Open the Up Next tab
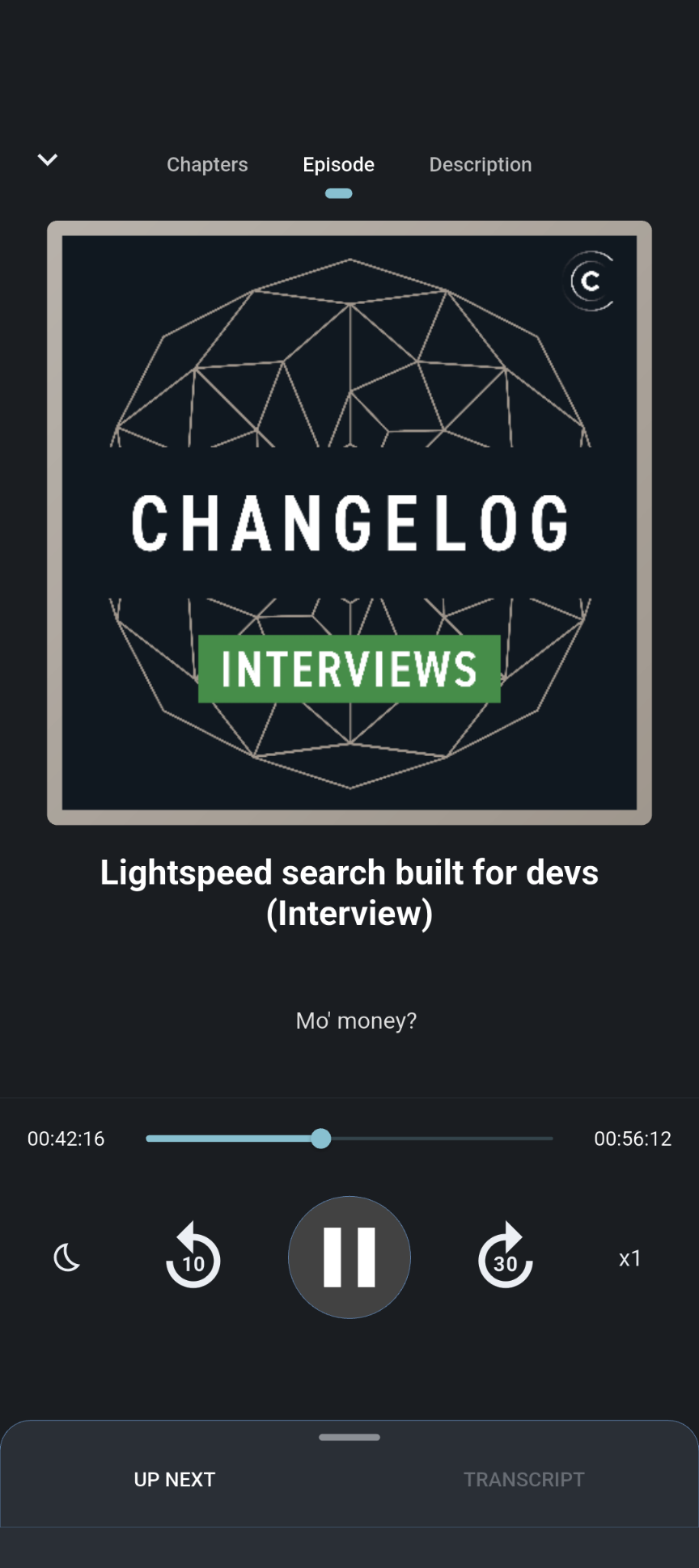The height and width of the screenshot is (1568, 699). 175,1479
